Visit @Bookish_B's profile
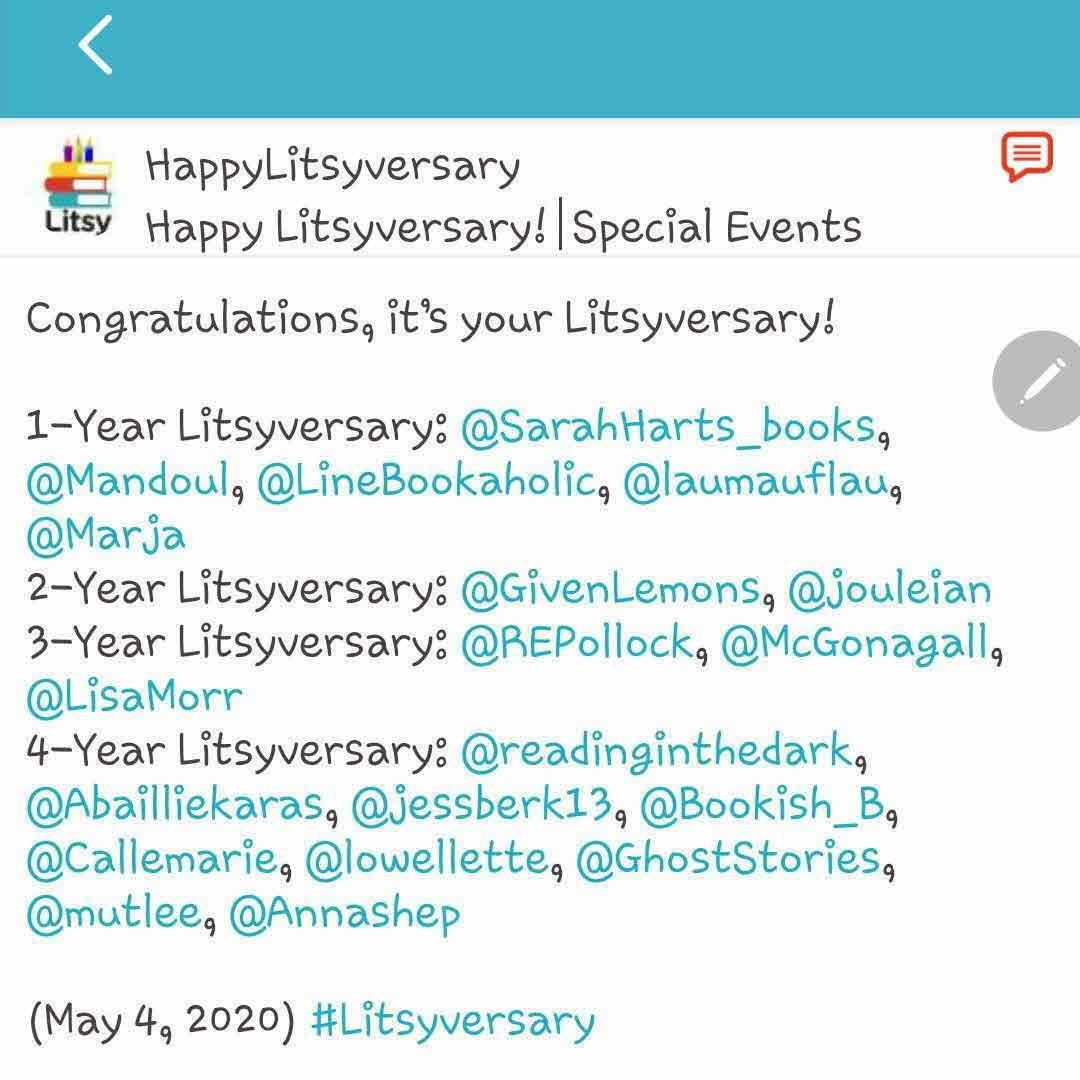The width and height of the screenshot is (1080, 1080). (763, 806)
